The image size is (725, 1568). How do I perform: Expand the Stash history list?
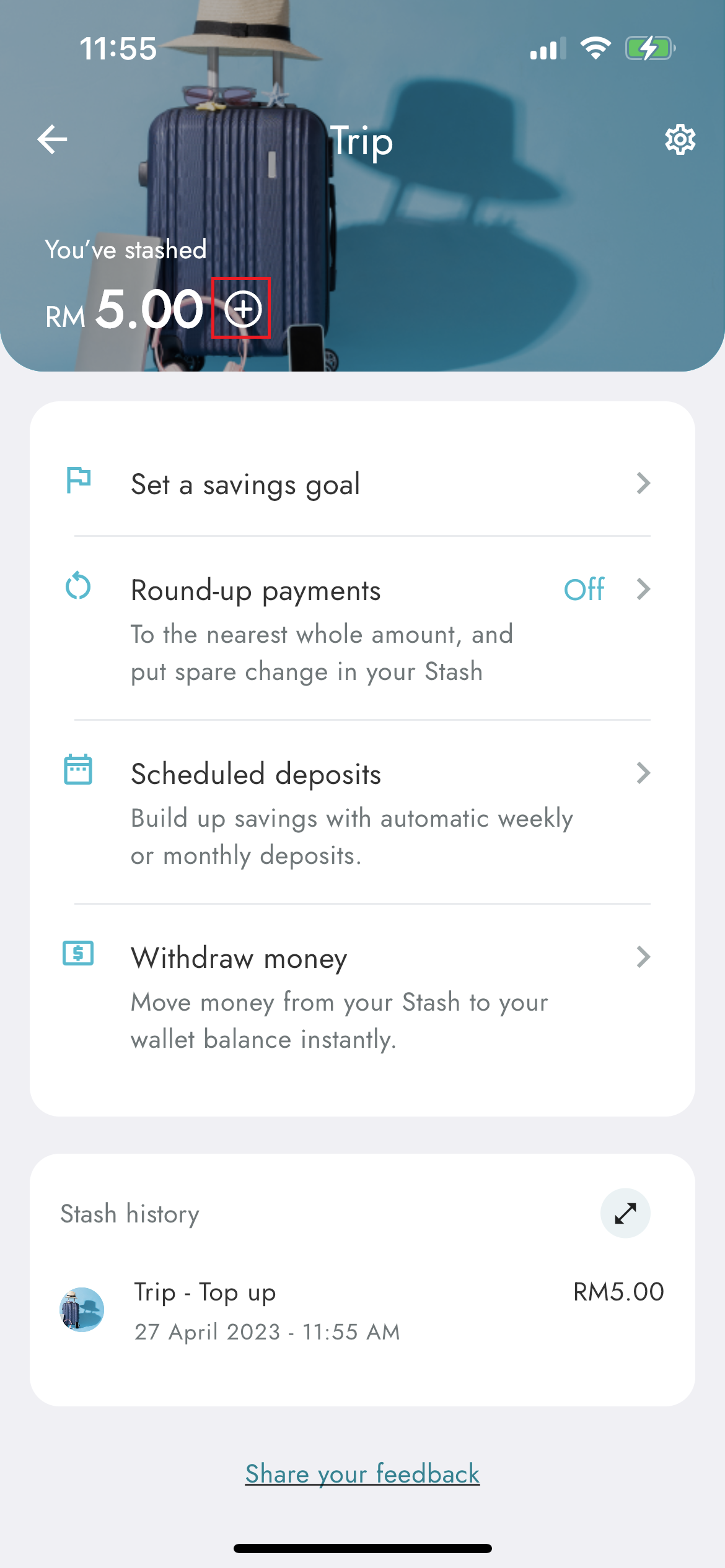[x=625, y=1213]
